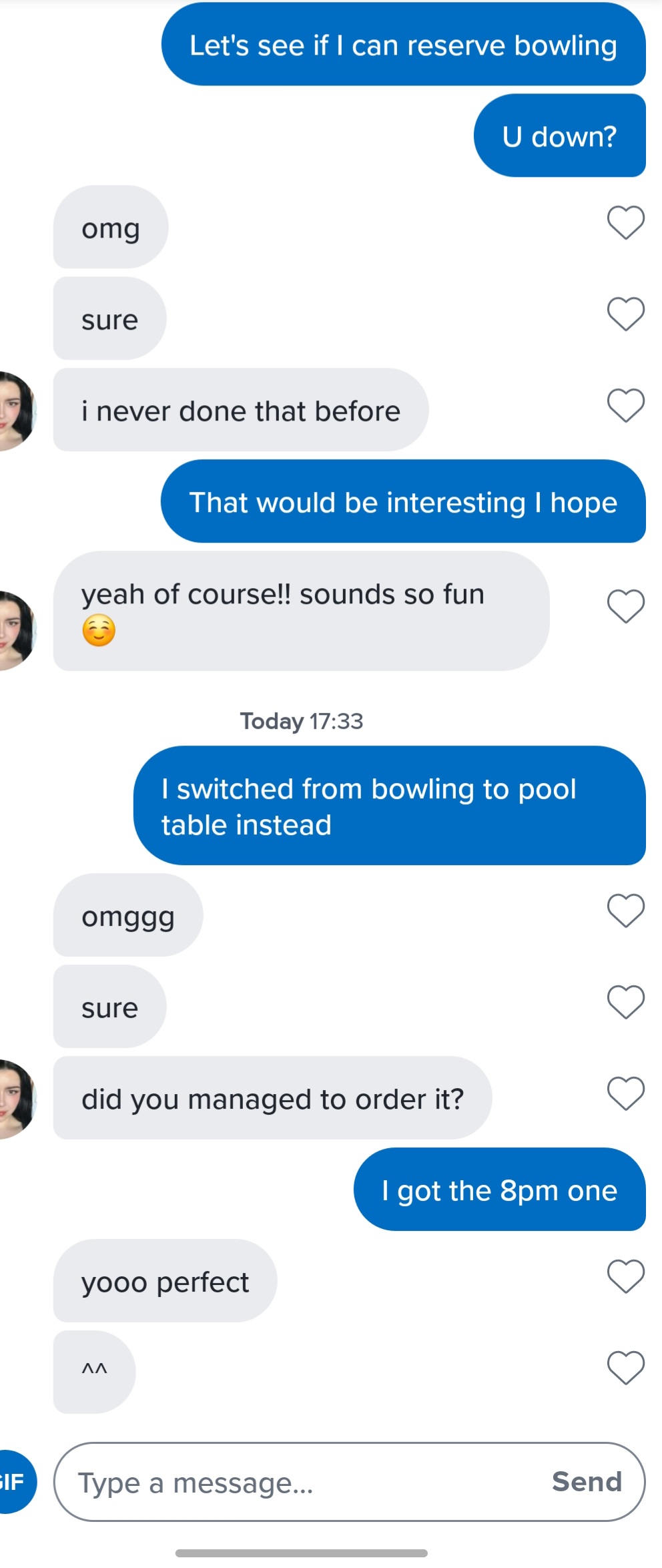This screenshot has width=662, height=1568.
Task: Tap the Send button
Action: [587, 1483]
